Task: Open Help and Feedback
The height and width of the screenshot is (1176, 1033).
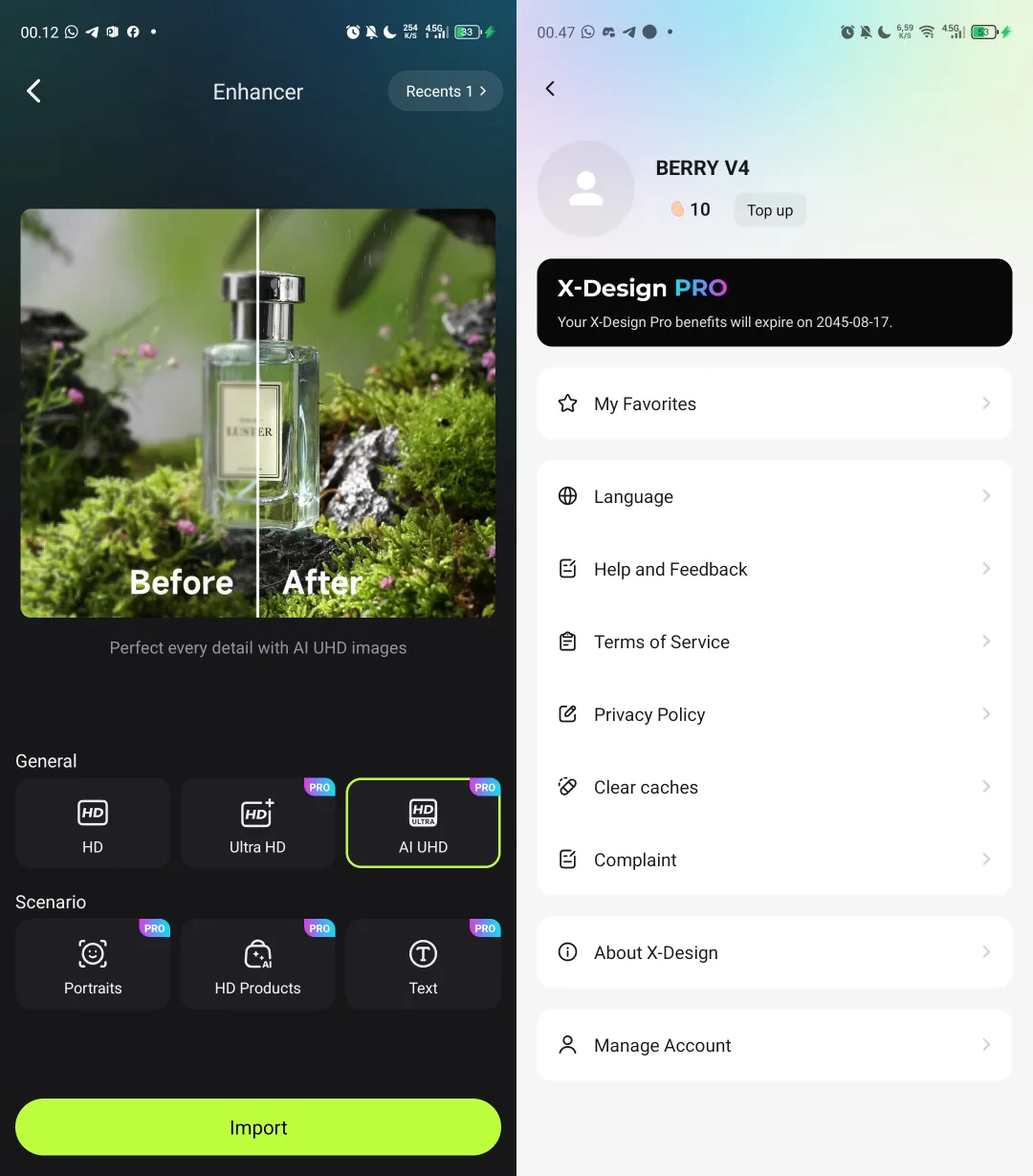Action: (x=774, y=569)
